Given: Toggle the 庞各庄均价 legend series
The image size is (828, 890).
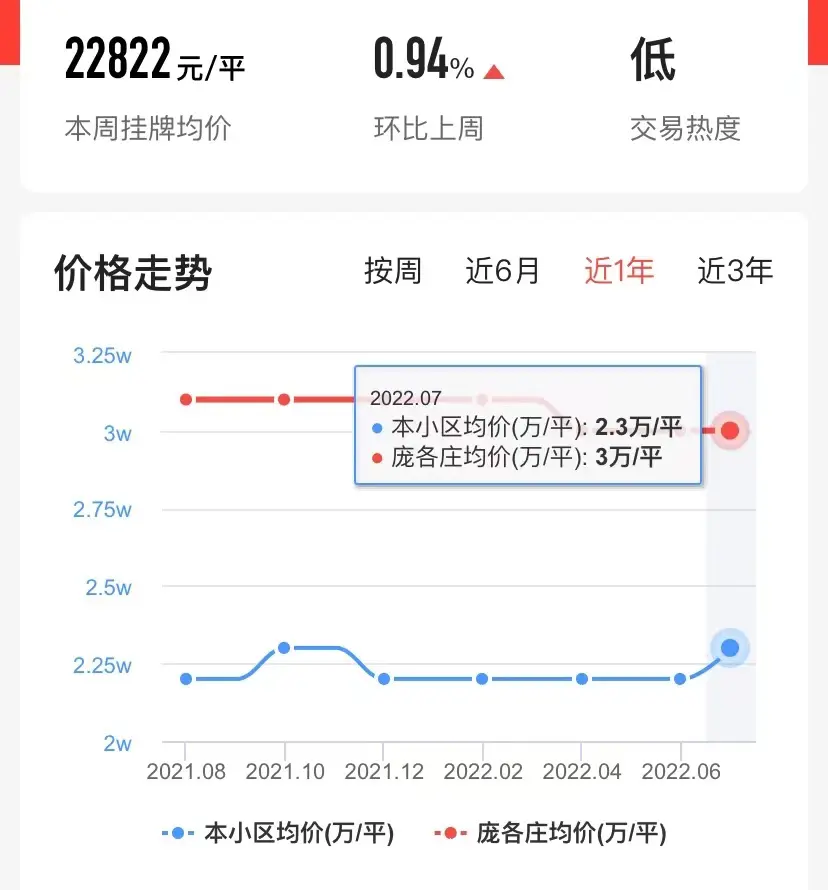Looking at the screenshot, I should pos(551,833).
